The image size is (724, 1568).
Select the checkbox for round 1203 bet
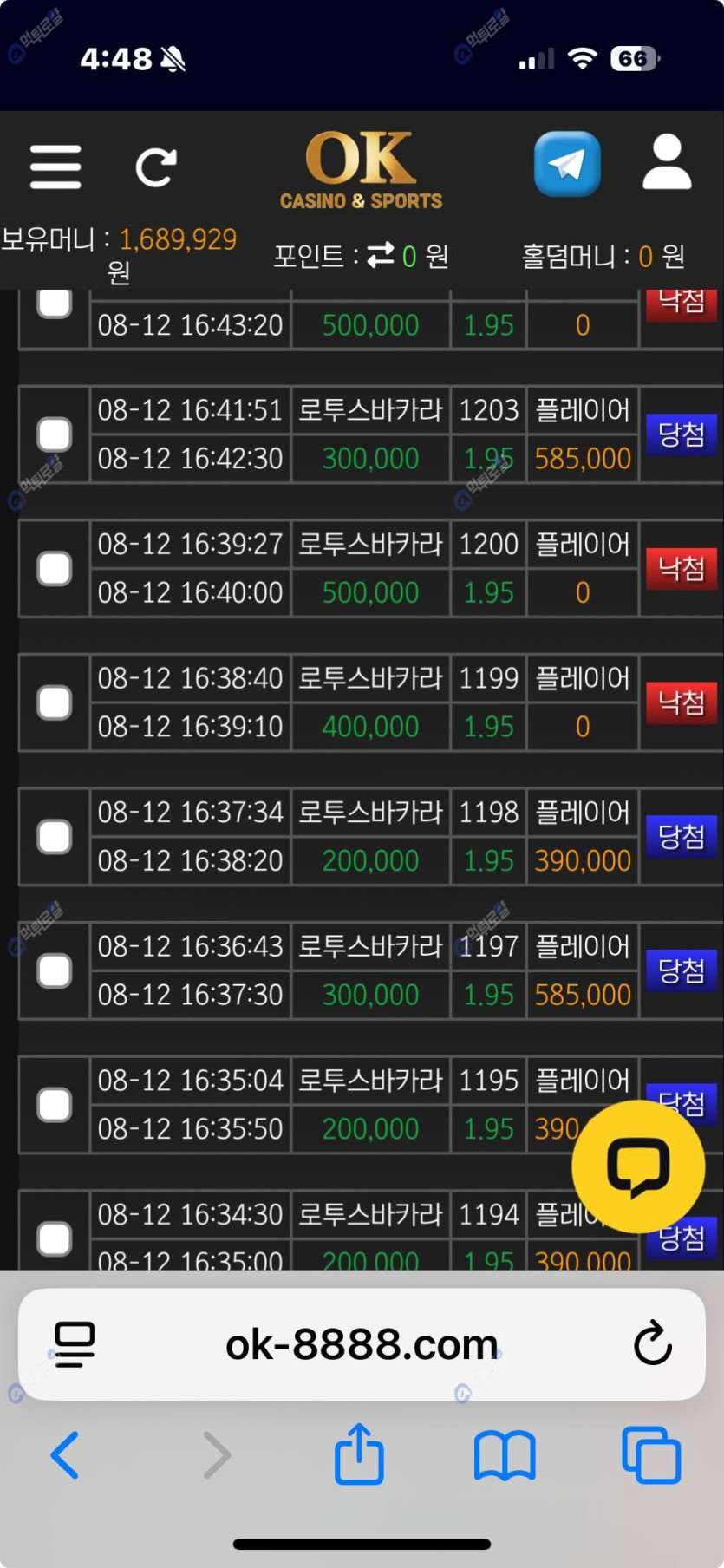[55, 434]
